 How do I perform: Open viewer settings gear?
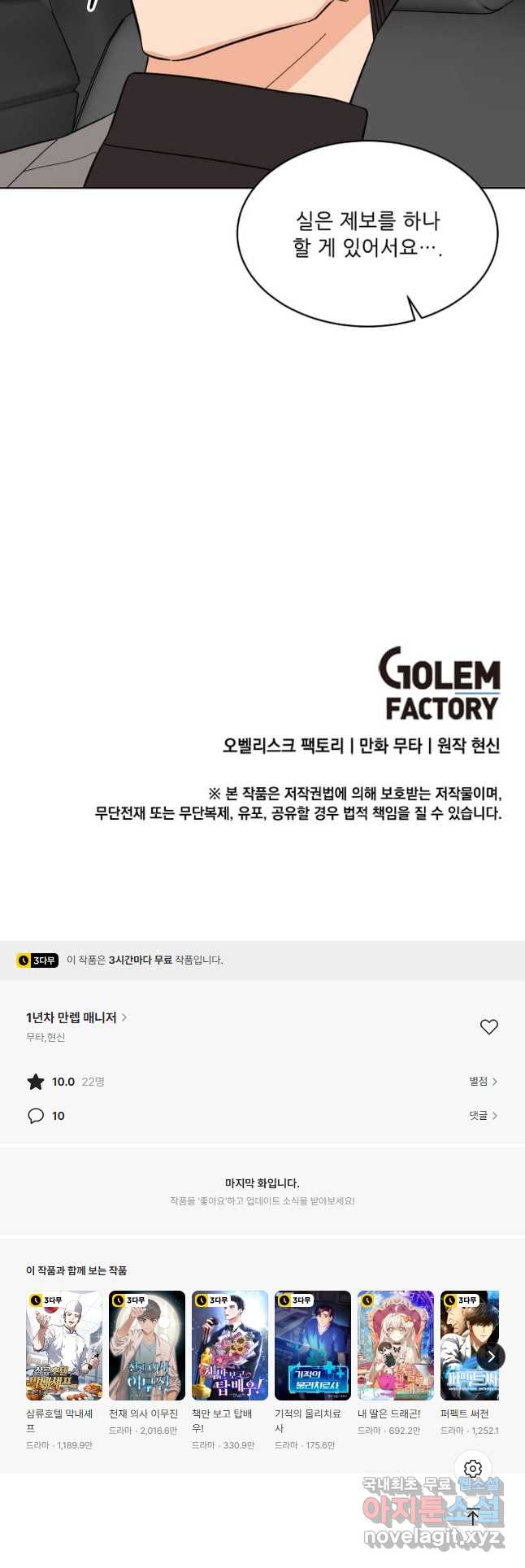pyautogui.click(x=473, y=1468)
